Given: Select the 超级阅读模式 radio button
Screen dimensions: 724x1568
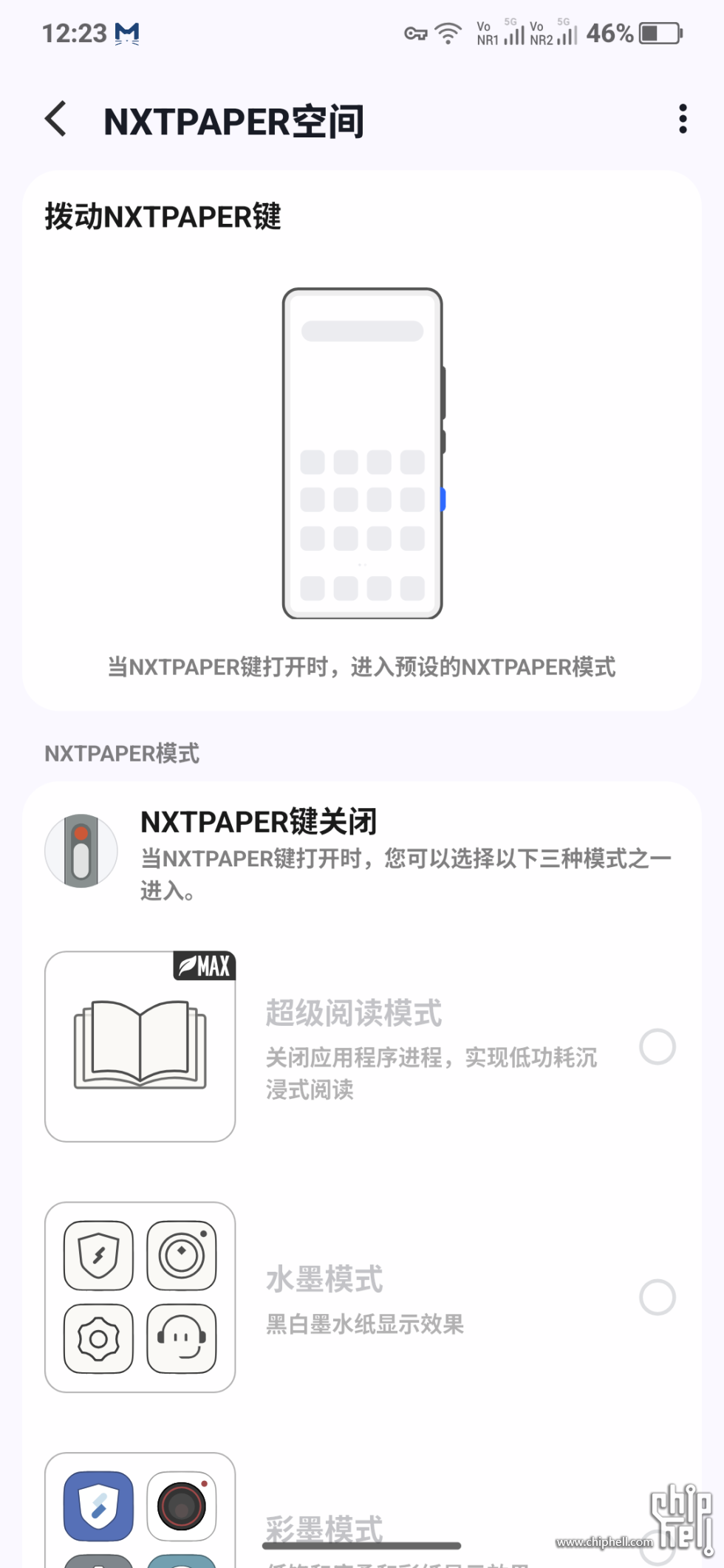Looking at the screenshot, I should coord(657,1047).
